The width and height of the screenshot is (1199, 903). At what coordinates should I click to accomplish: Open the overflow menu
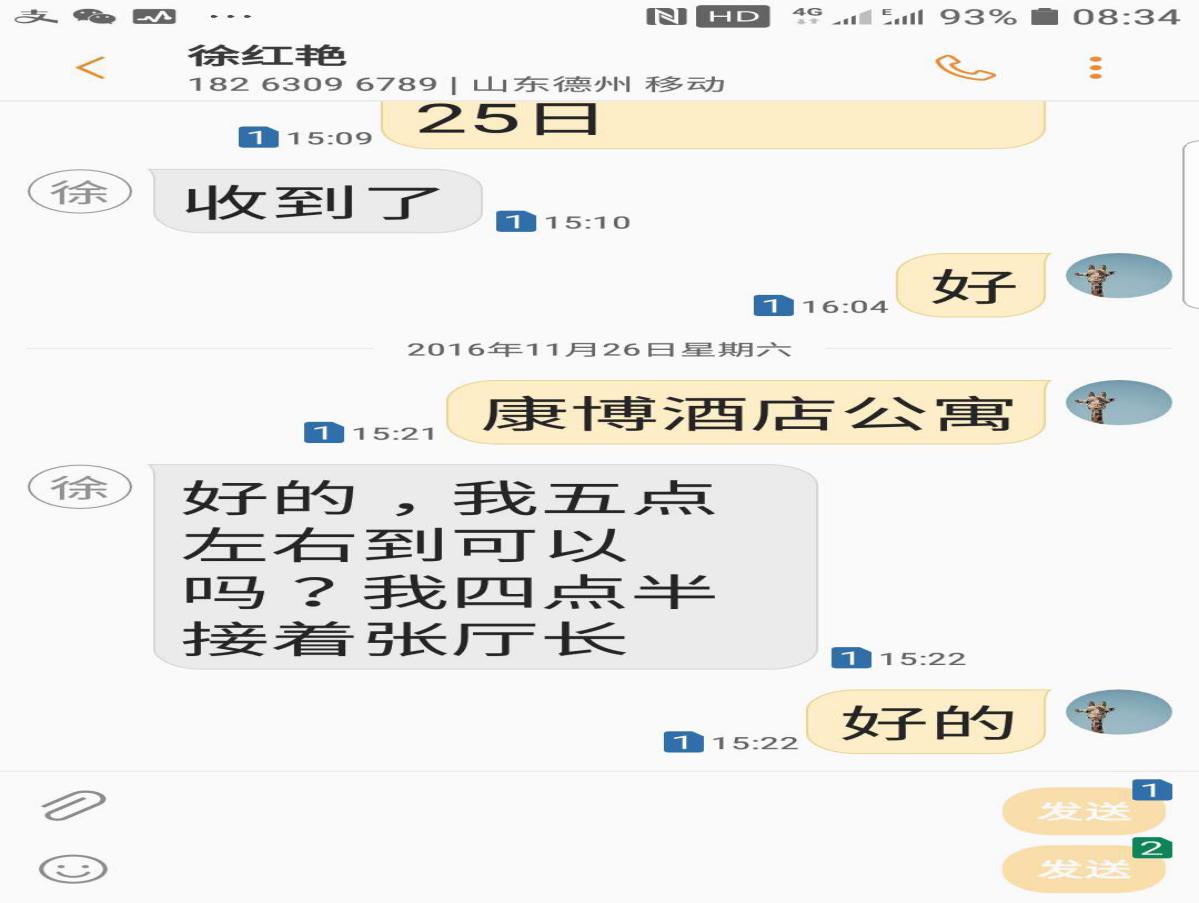click(x=1096, y=68)
